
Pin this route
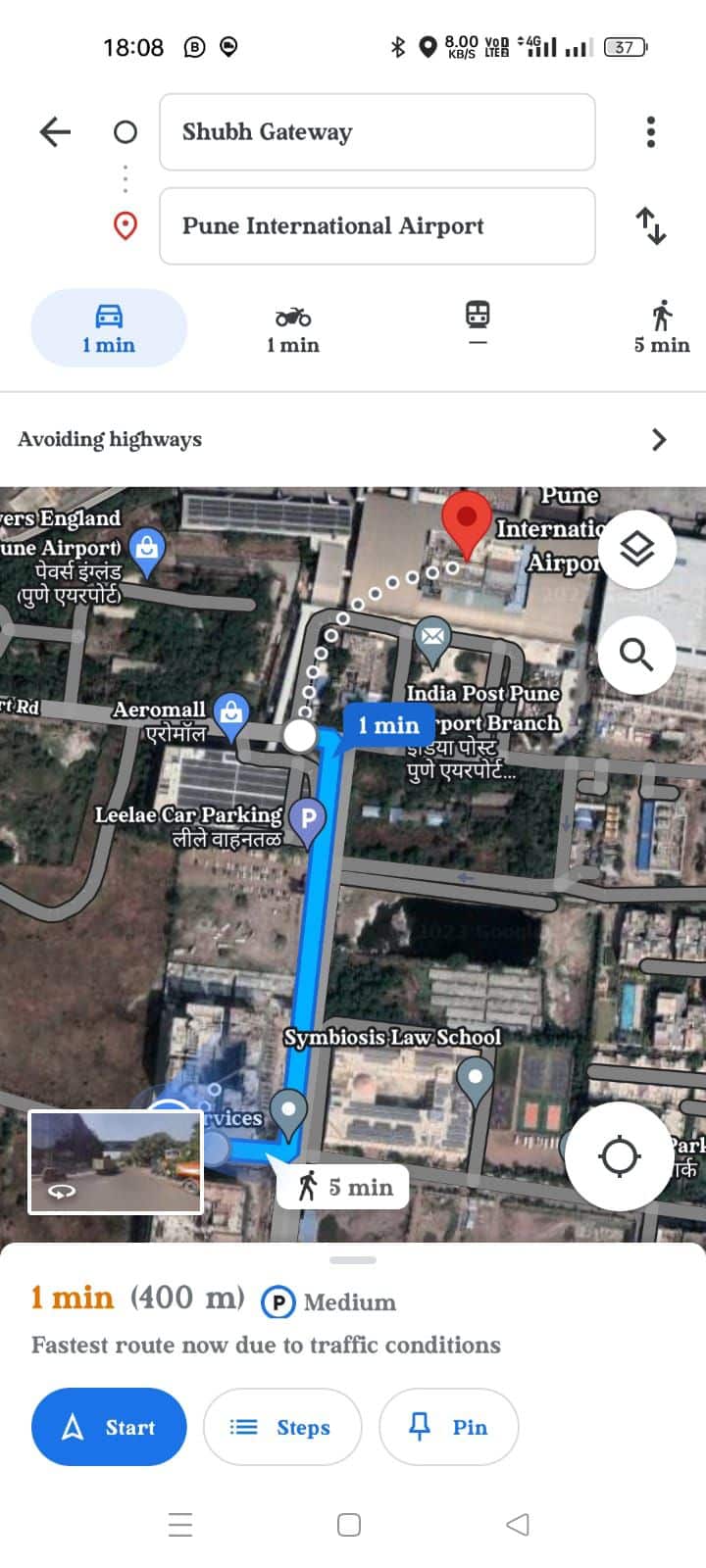449,1427
